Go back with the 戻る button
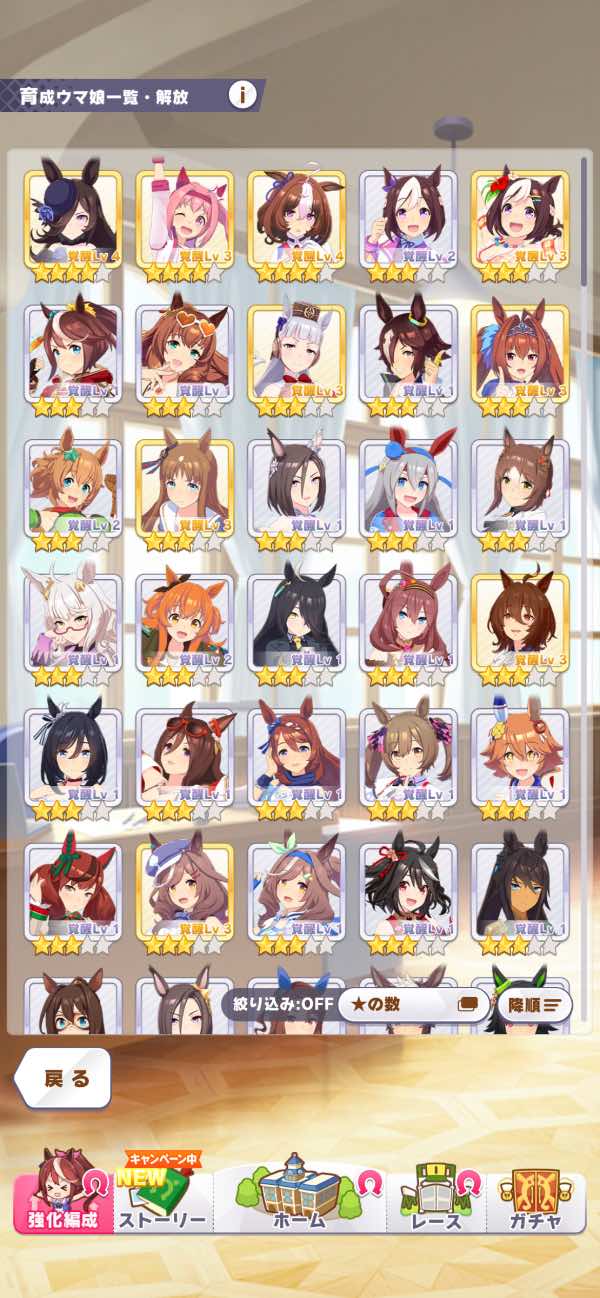The height and width of the screenshot is (1298, 600). [65, 1078]
